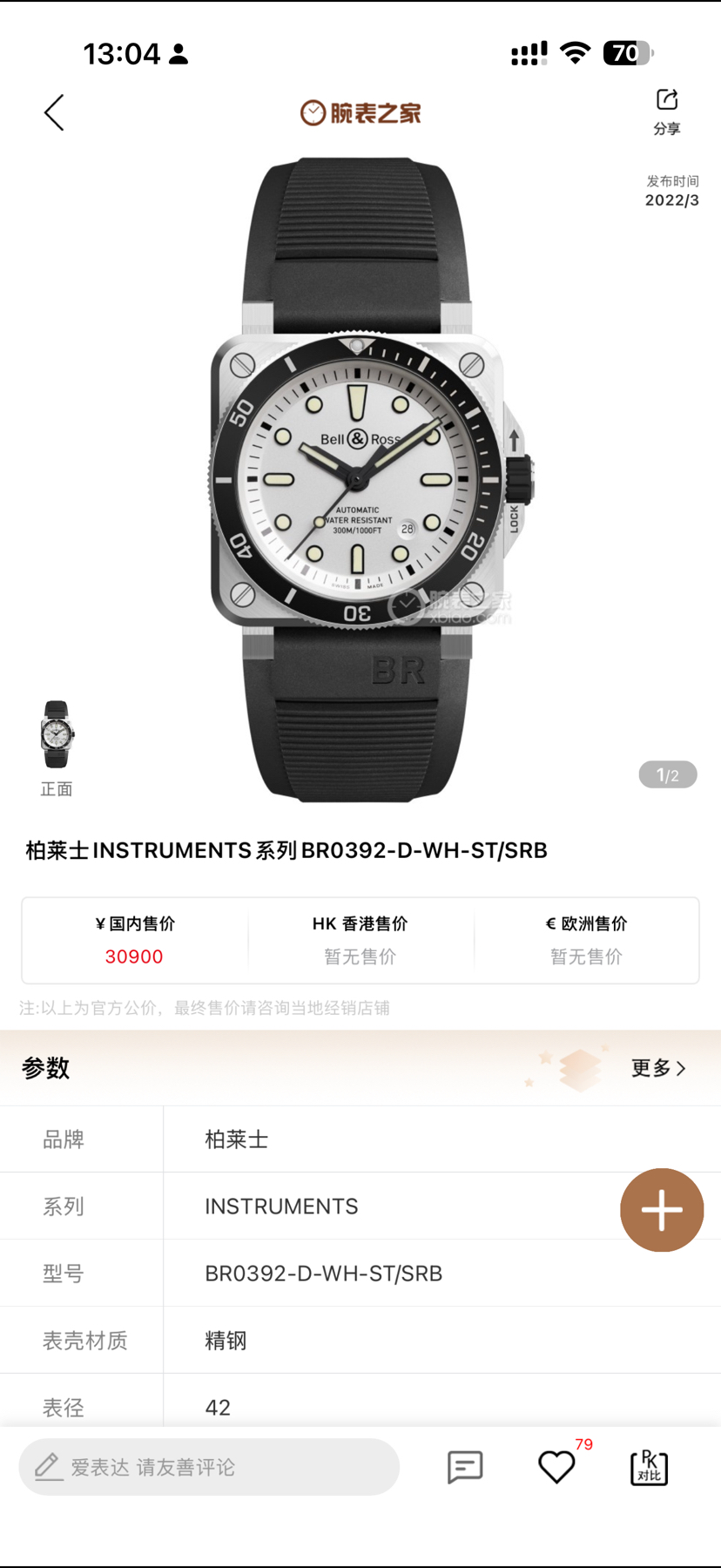
Task: Select the 正面 front view thumbnail
Action: click(x=57, y=736)
